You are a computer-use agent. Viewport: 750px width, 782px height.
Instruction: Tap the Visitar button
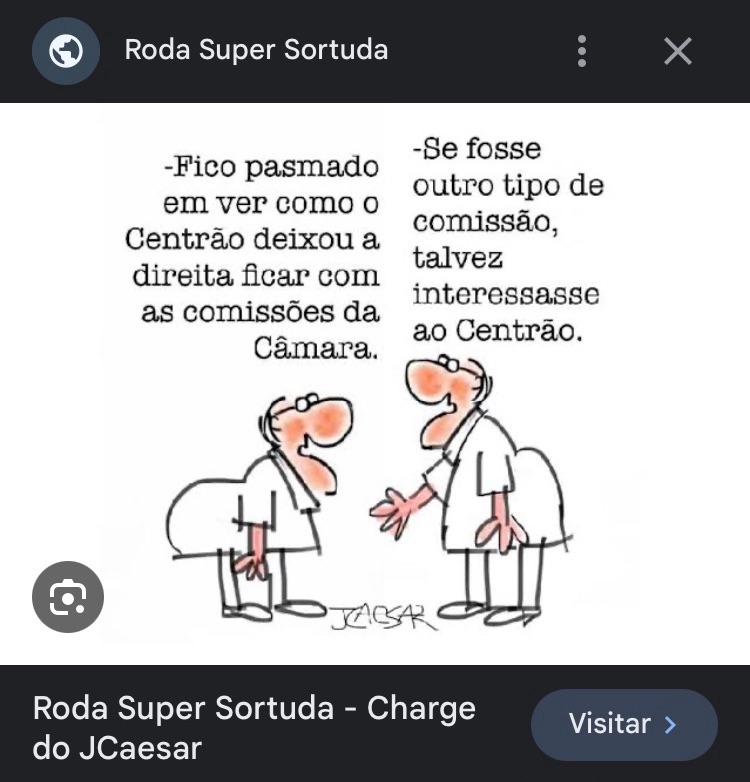623,724
